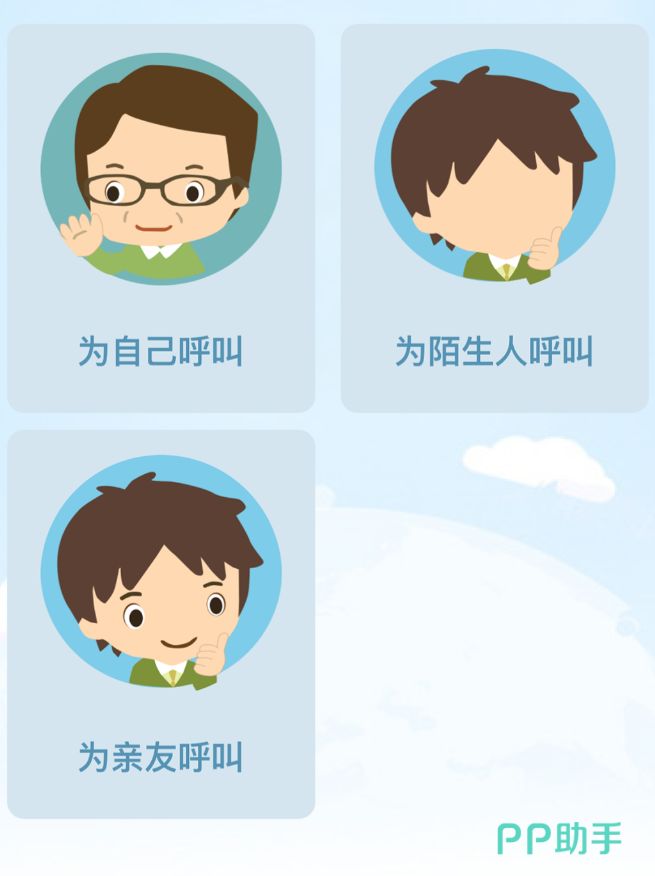
Task: Select the 为自己呼叫 card
Action: [161, 218]
